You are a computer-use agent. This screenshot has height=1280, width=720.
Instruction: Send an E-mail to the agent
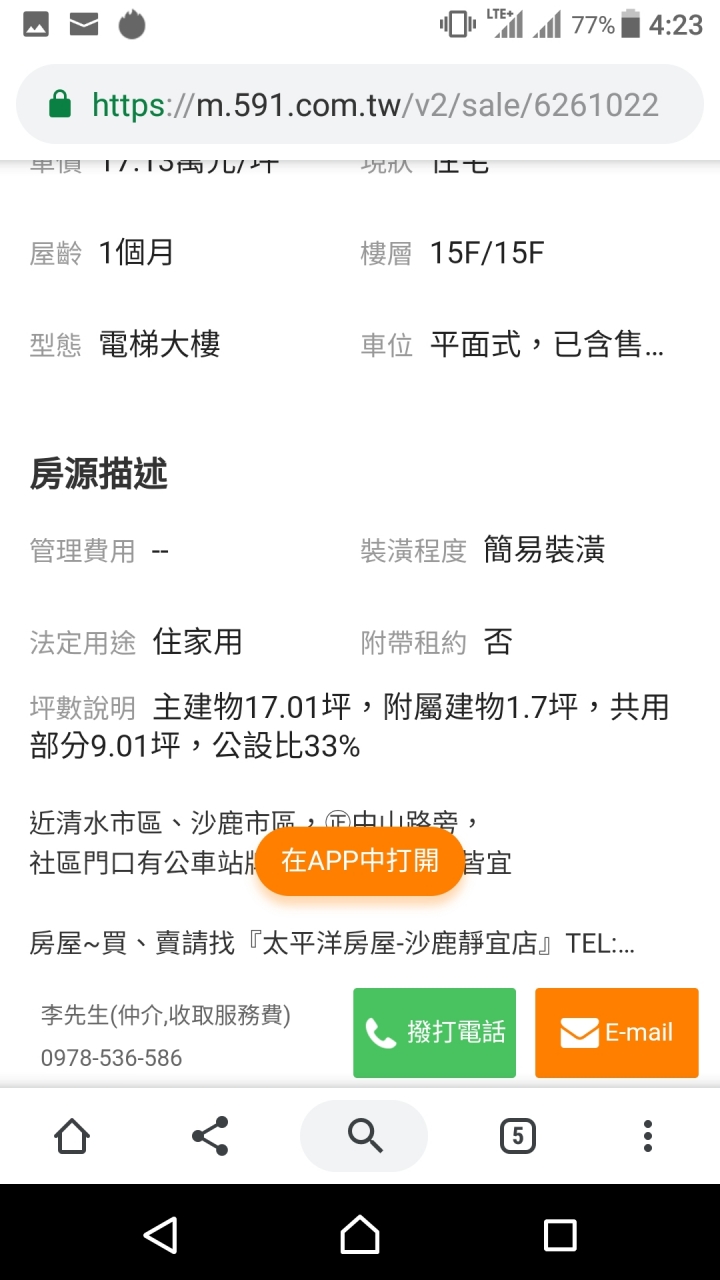(x=616, y=1033)
